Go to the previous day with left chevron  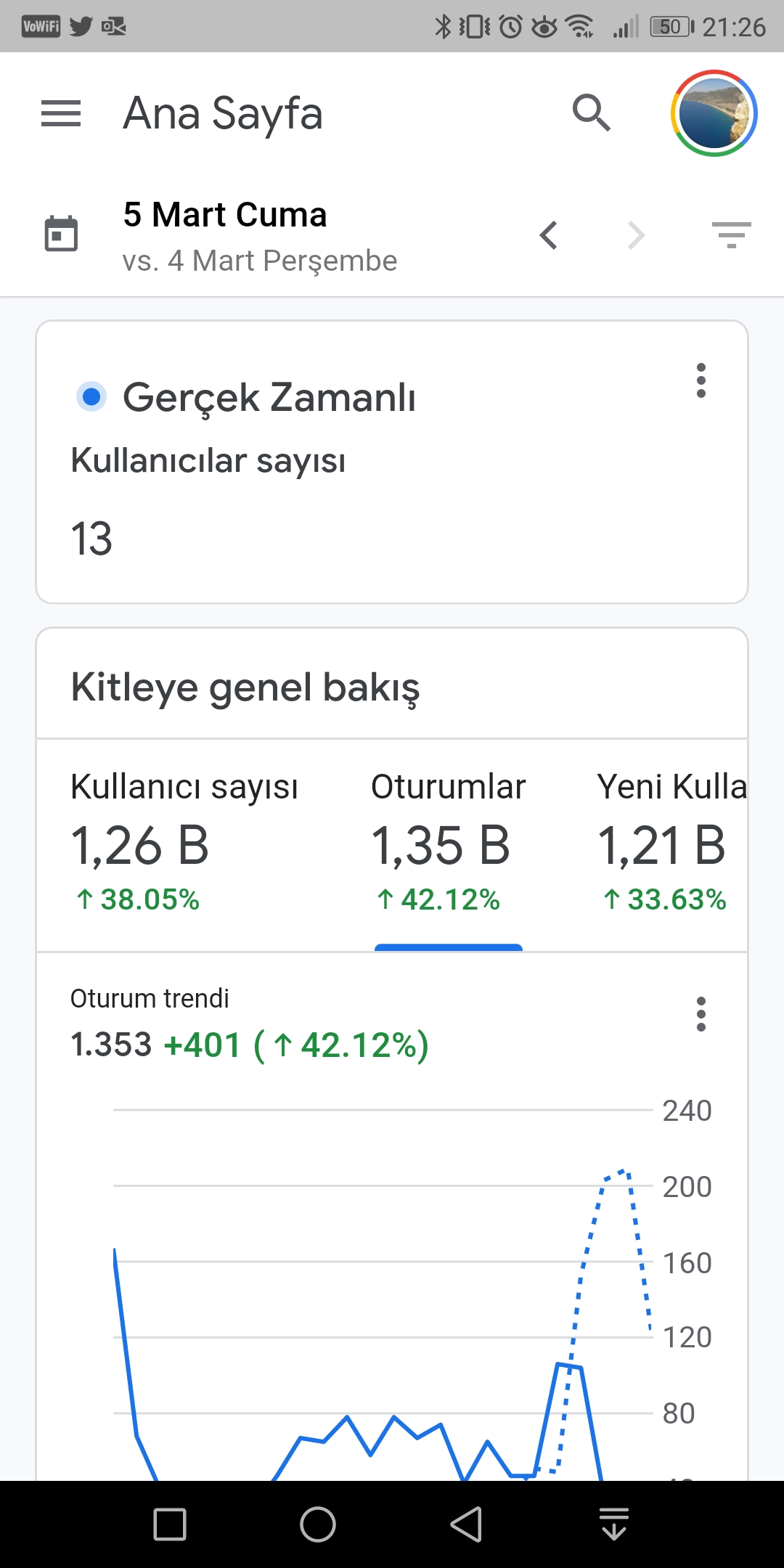click(550, 235)
